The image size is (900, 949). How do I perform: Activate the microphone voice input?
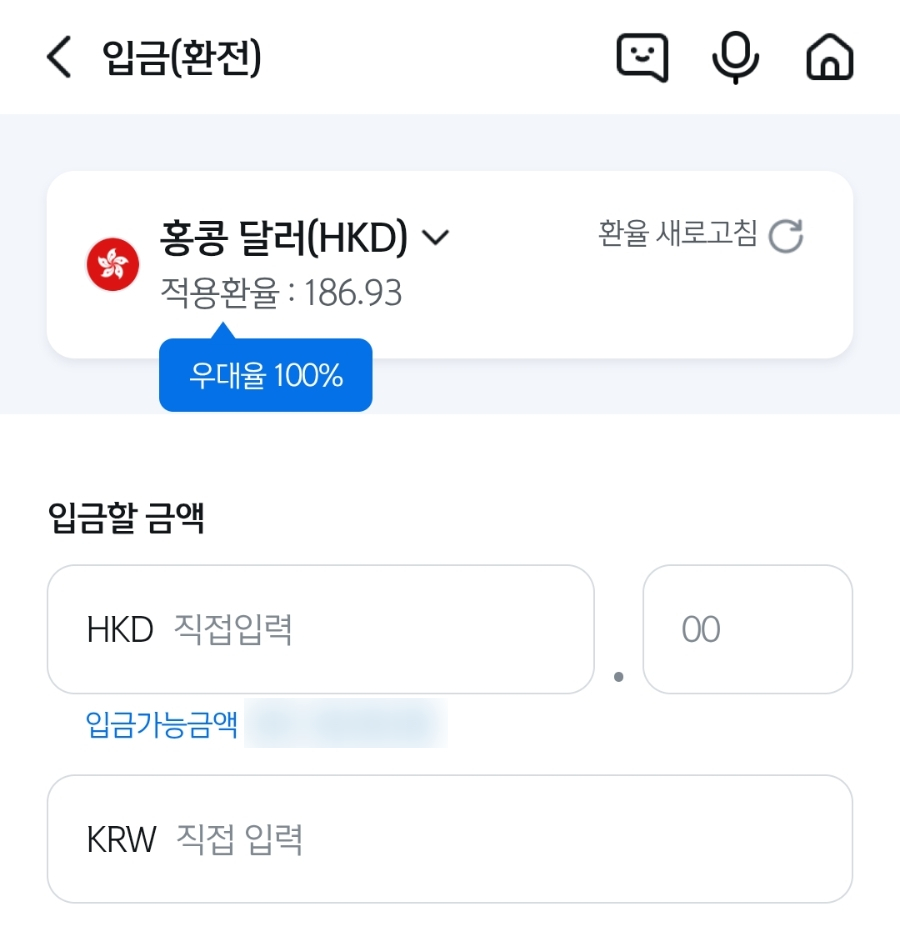pos(735,58)
